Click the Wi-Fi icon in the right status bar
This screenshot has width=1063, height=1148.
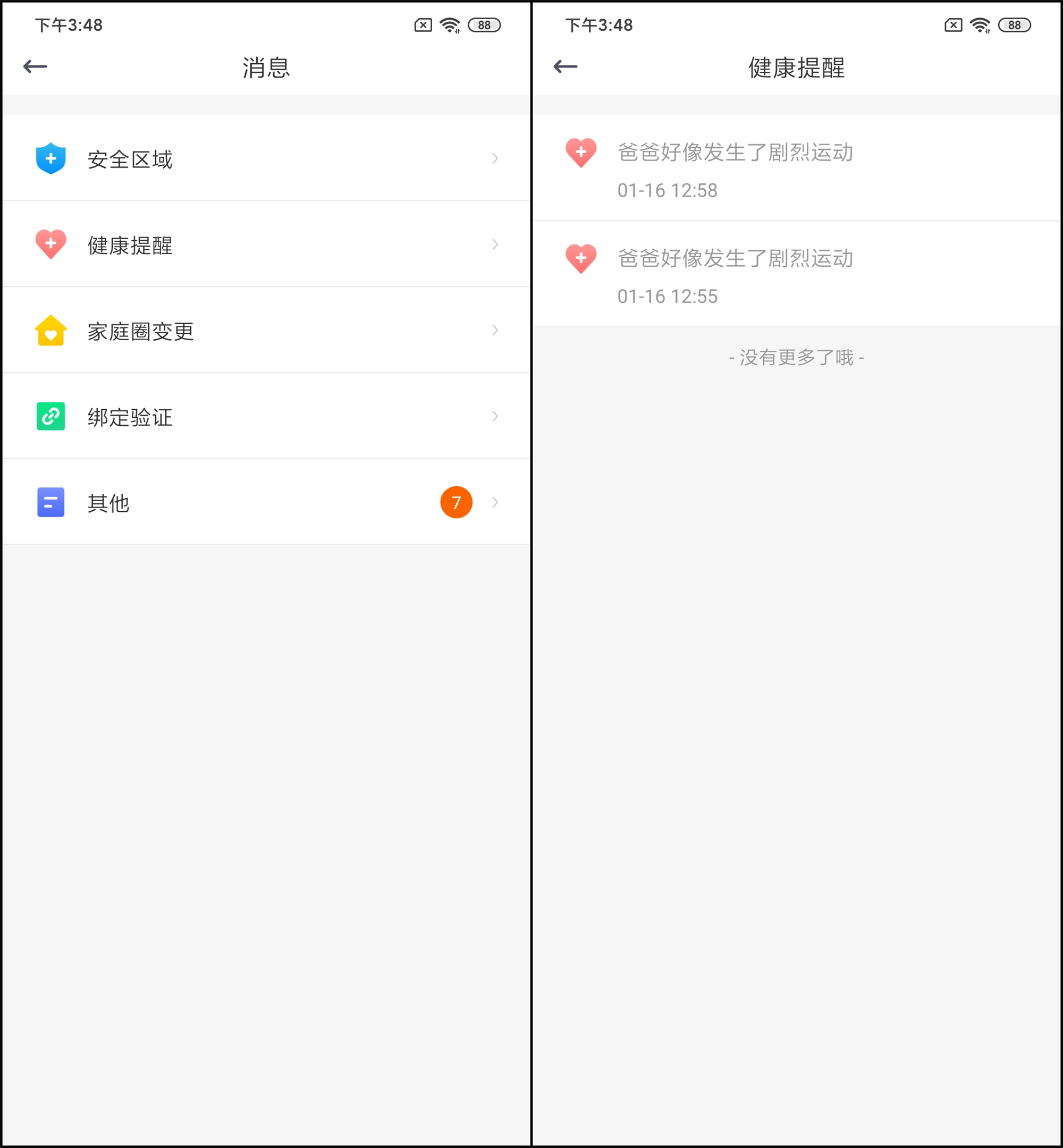click(979, 24)
